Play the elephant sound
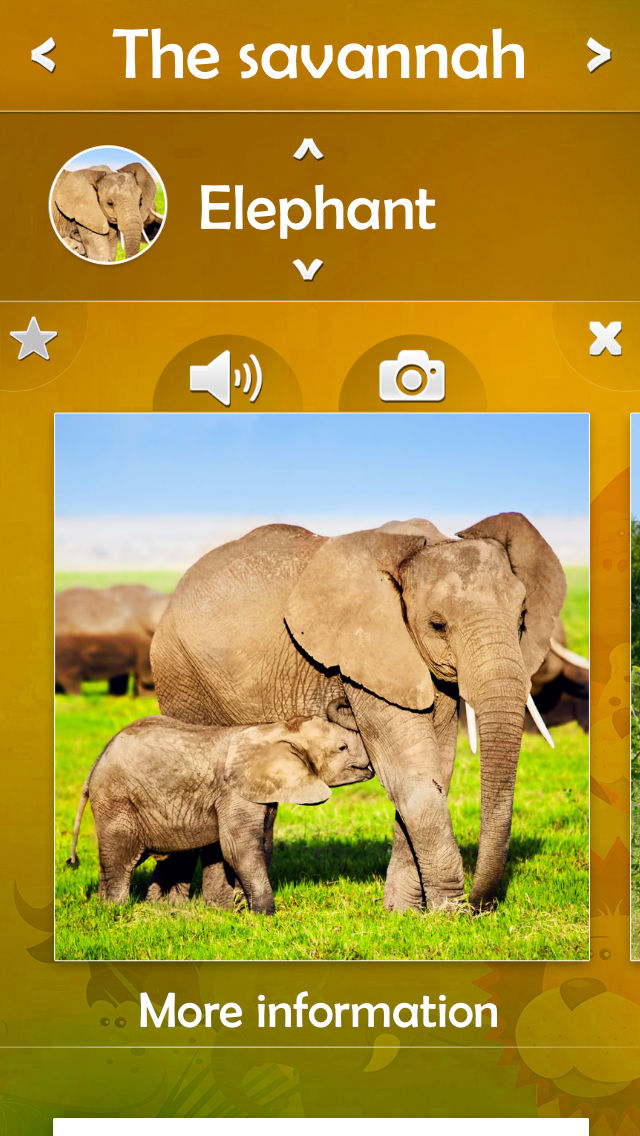This screenshot has height=1136, width=640. [x=226, y=380]
